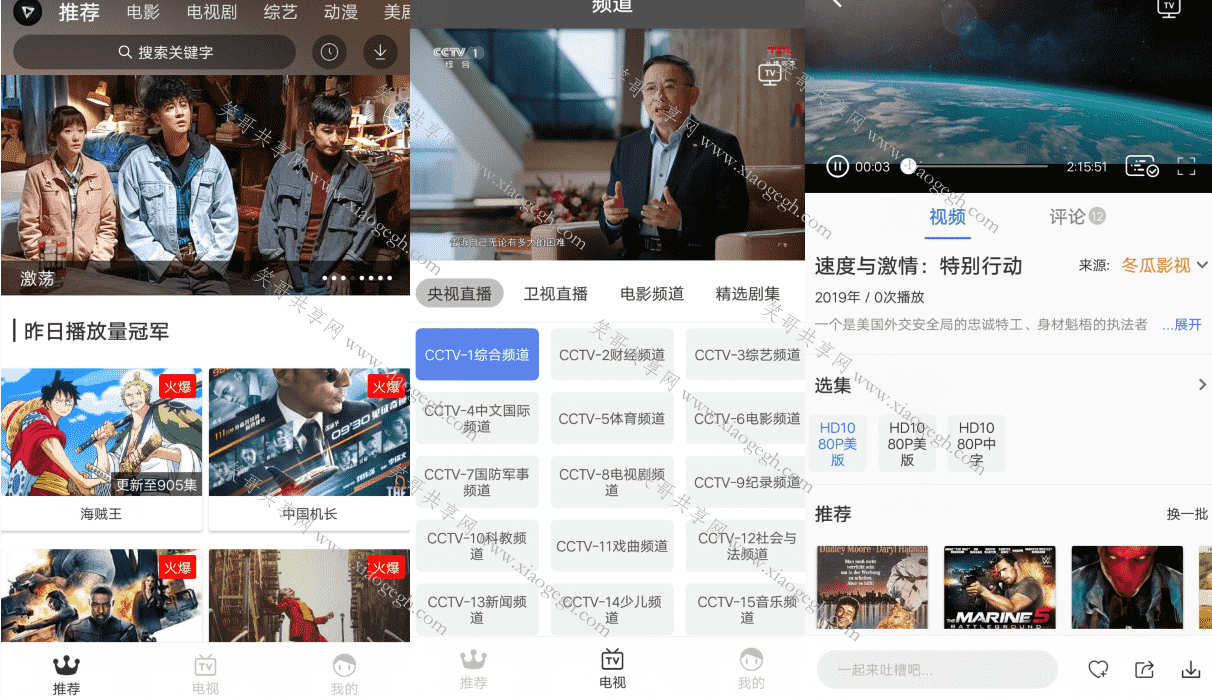Enter fullscreen video mode

pyautogui.click(x=1186, y=166)
